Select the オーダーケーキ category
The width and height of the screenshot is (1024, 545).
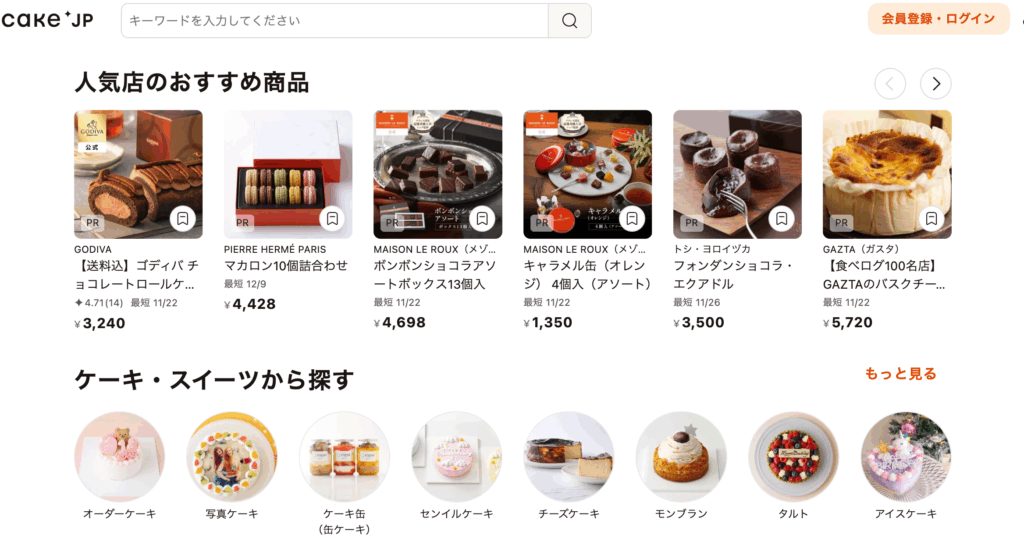[119, 457]
